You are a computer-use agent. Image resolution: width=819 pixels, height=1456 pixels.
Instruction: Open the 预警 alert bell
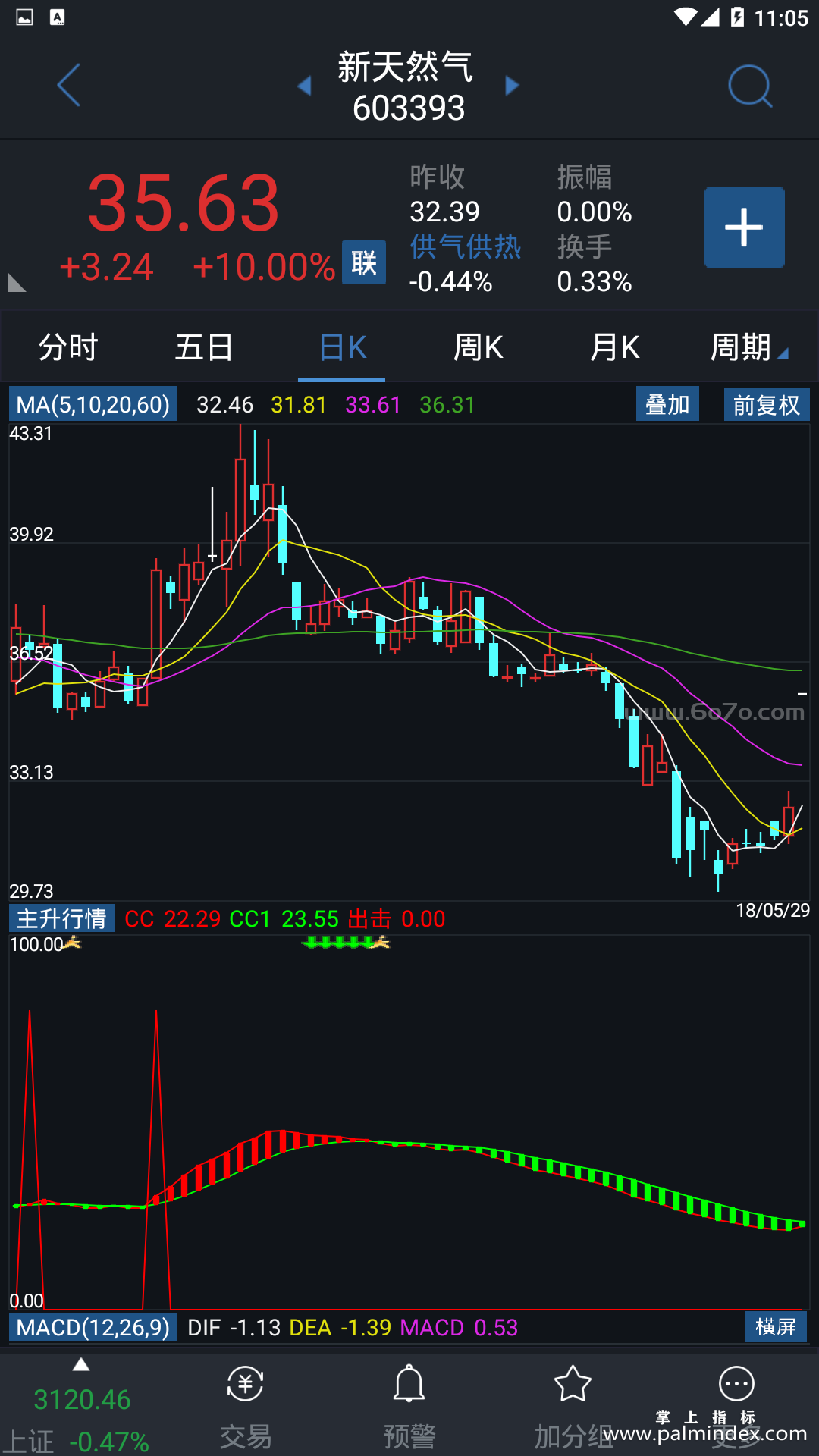[x=409, y=1404]
